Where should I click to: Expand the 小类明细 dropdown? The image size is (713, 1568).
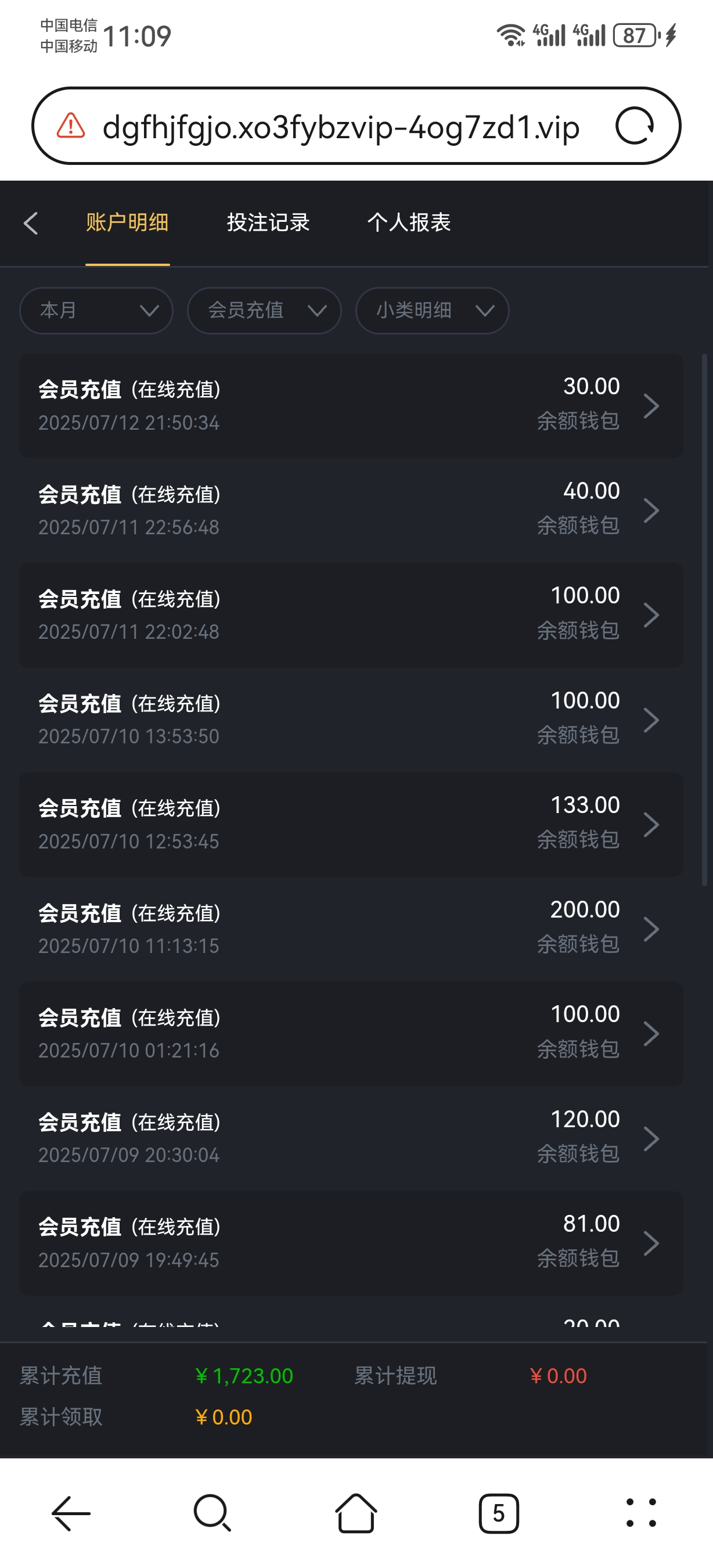(432, 311)
